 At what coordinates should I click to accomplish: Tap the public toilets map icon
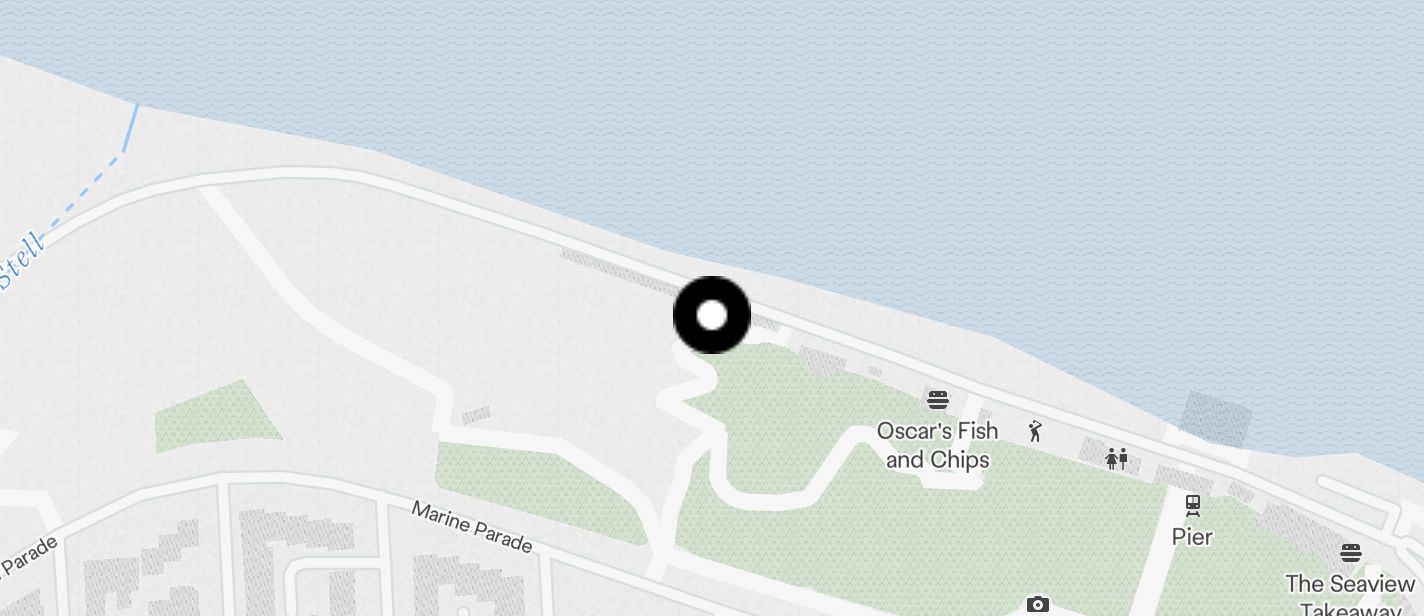[1117, 459]
